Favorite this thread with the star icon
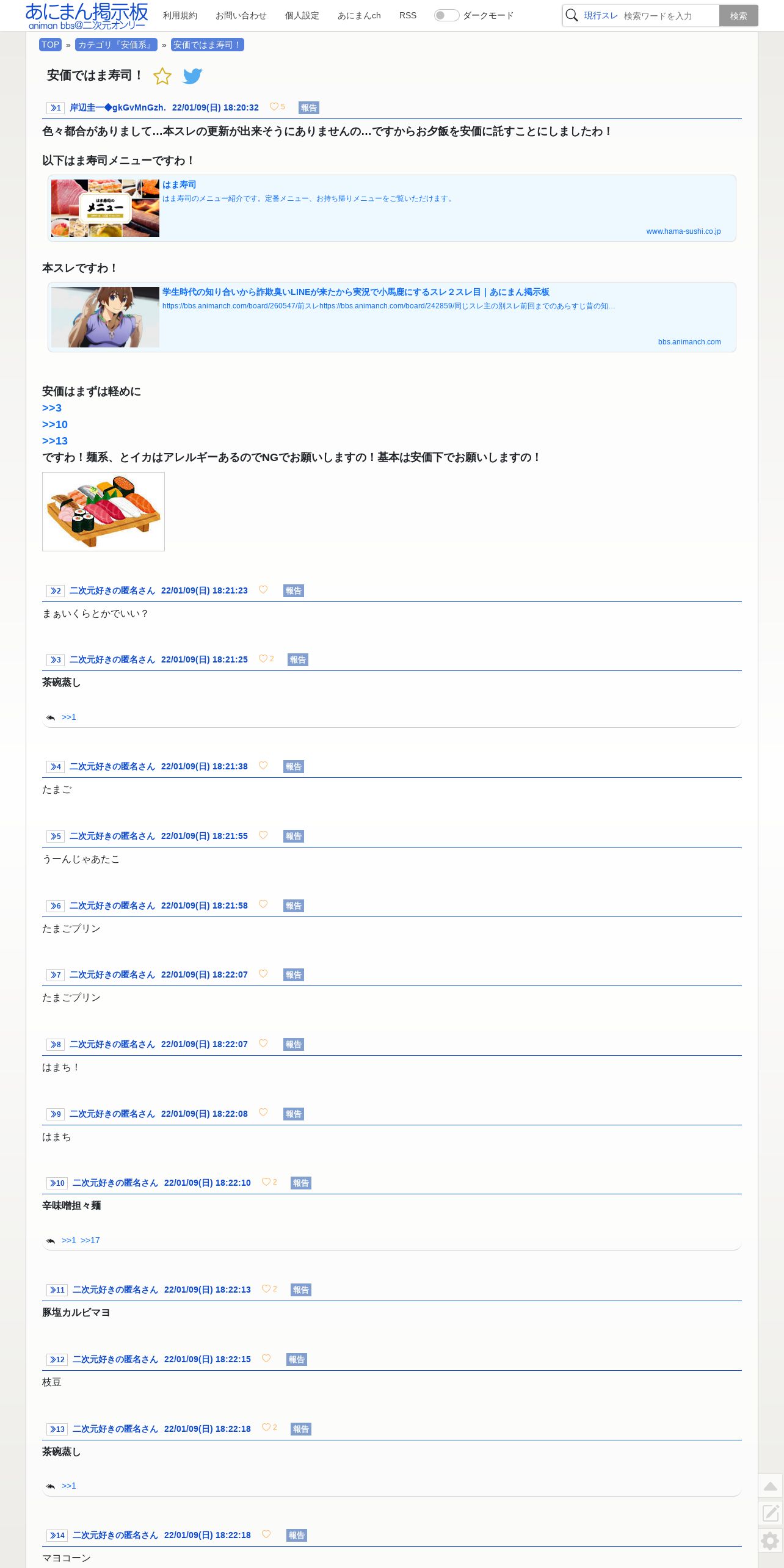Viewport: 784px width, 1568px height. (162, 76)
